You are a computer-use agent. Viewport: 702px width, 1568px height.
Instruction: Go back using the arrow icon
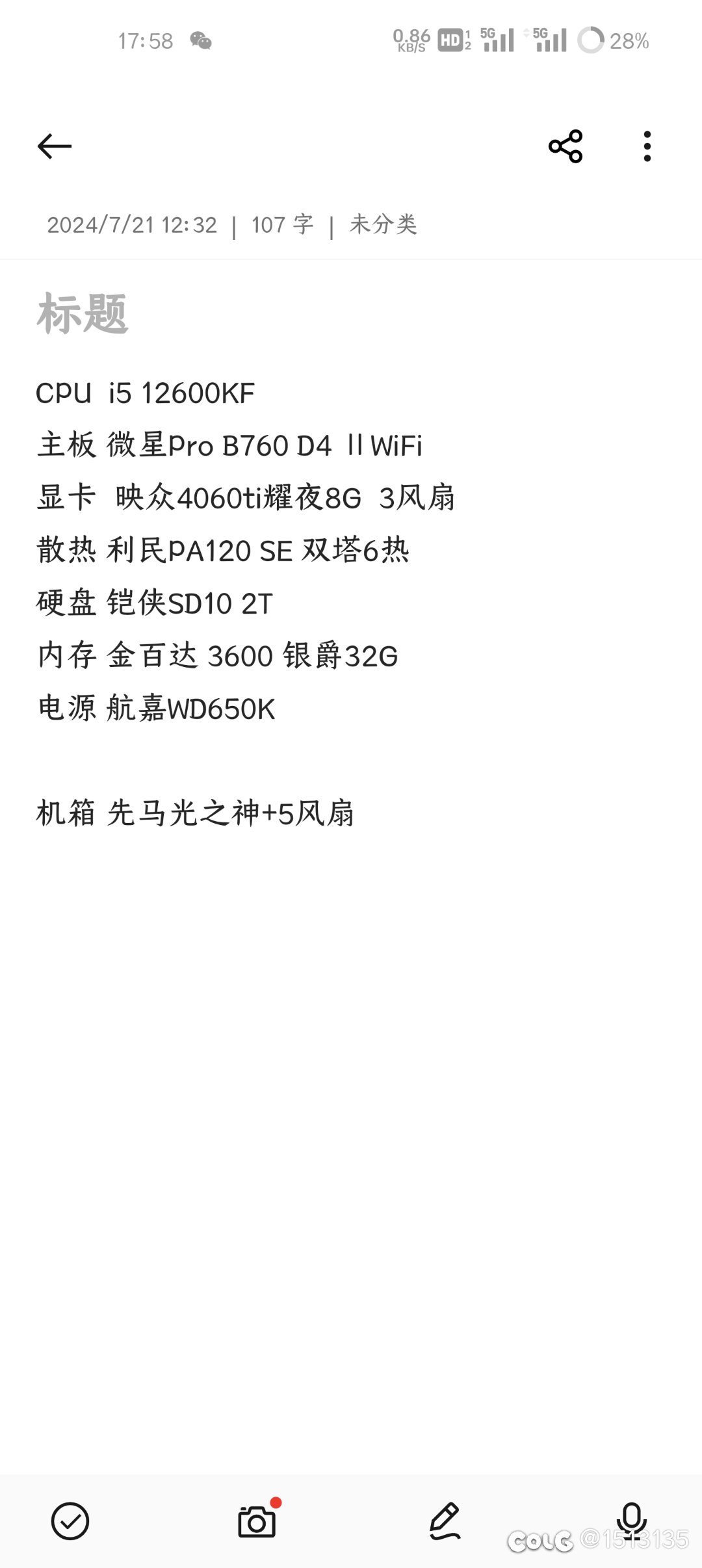pos(55,146)
